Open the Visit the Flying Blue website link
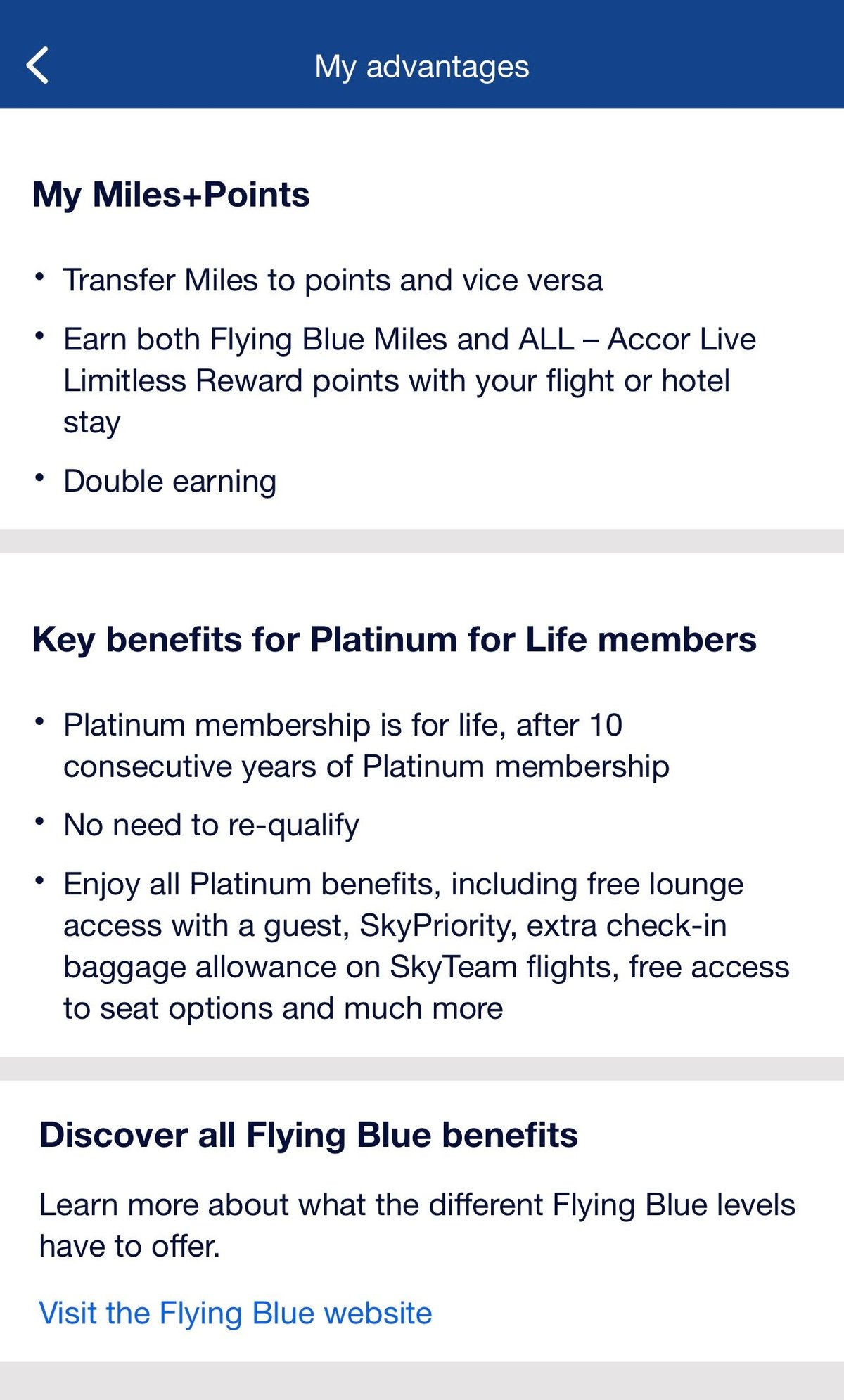 coord(236,1313)
